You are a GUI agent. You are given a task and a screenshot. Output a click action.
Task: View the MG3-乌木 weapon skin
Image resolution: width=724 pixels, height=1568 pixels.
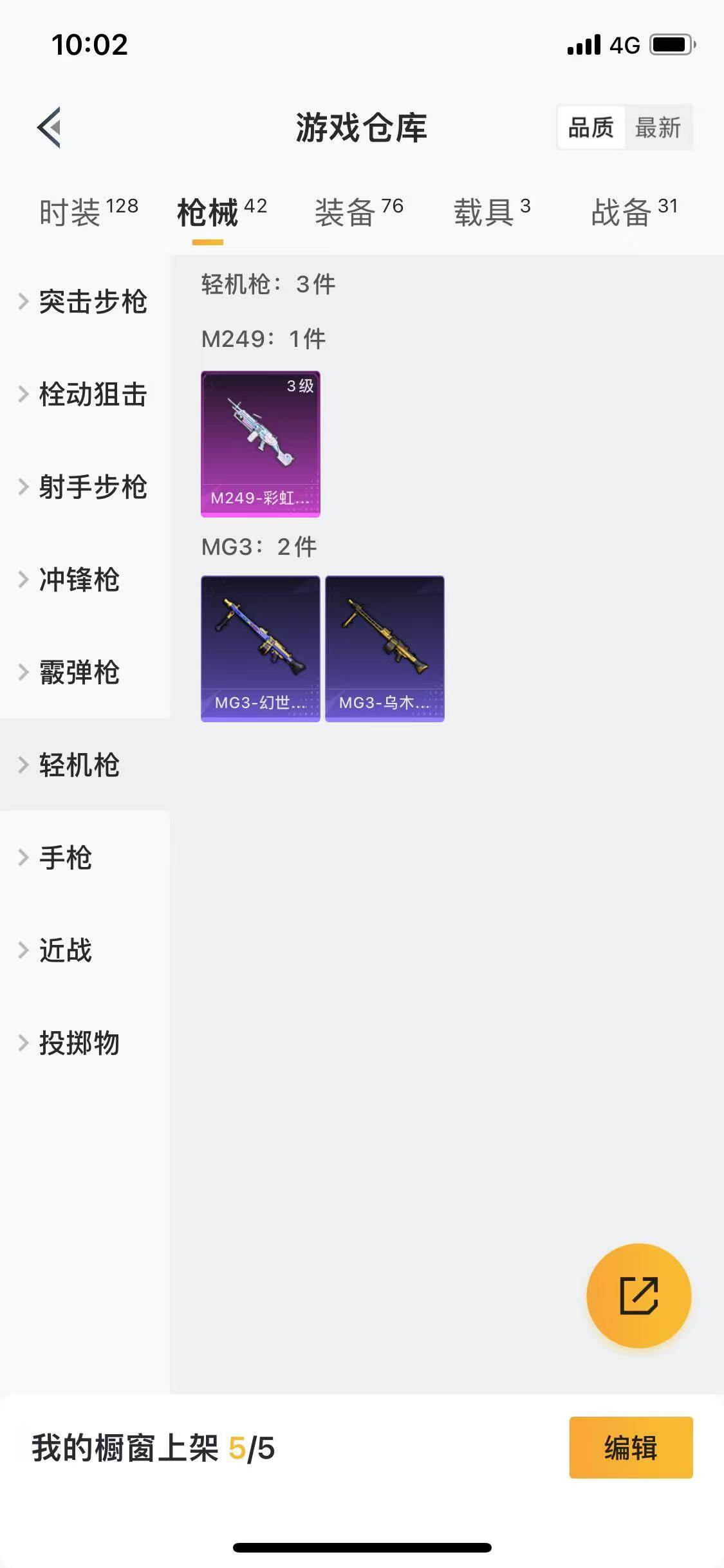(x=384, y=649)
